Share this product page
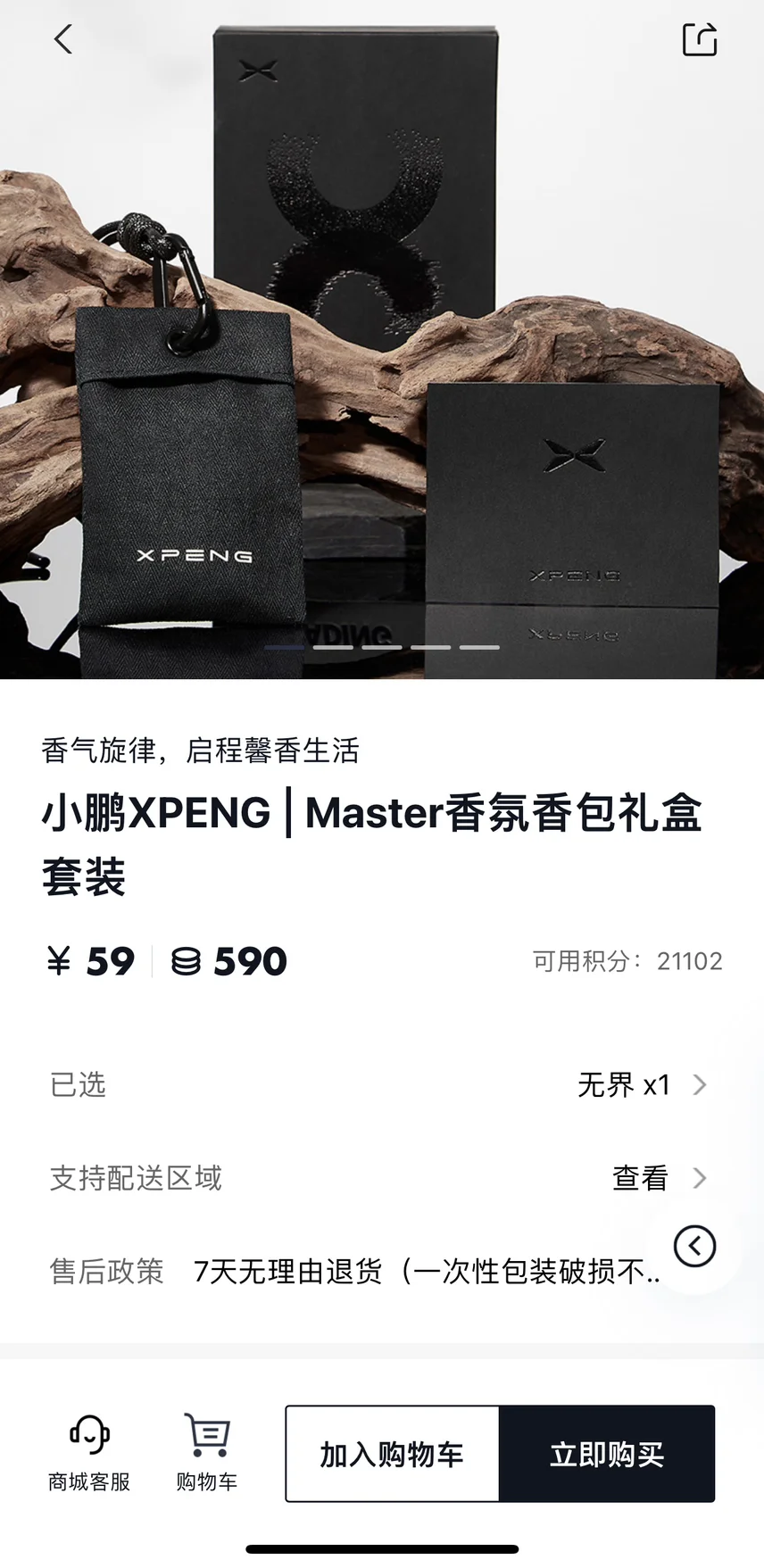 [699, 39]
